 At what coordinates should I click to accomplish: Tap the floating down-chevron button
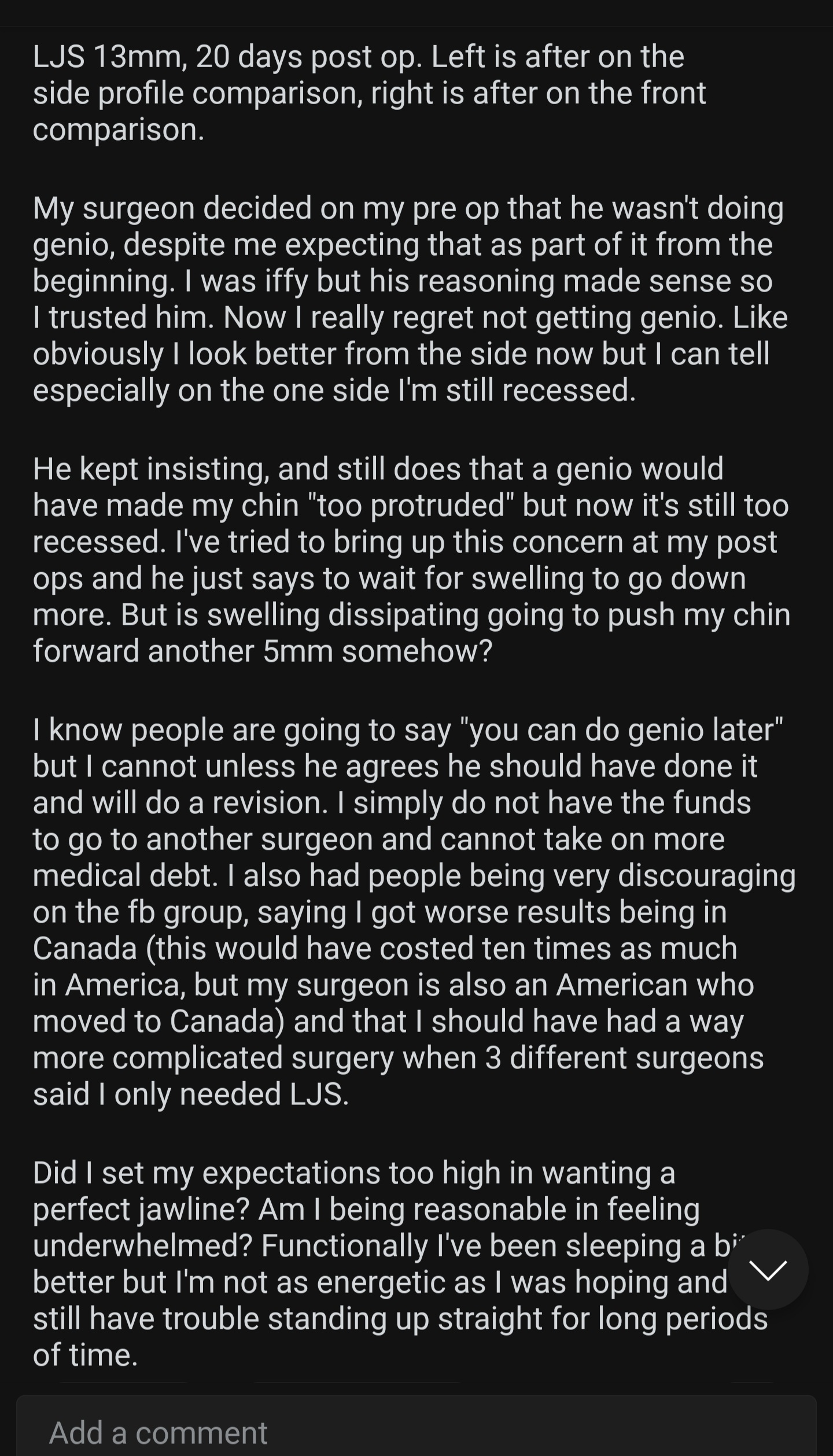768,1270
